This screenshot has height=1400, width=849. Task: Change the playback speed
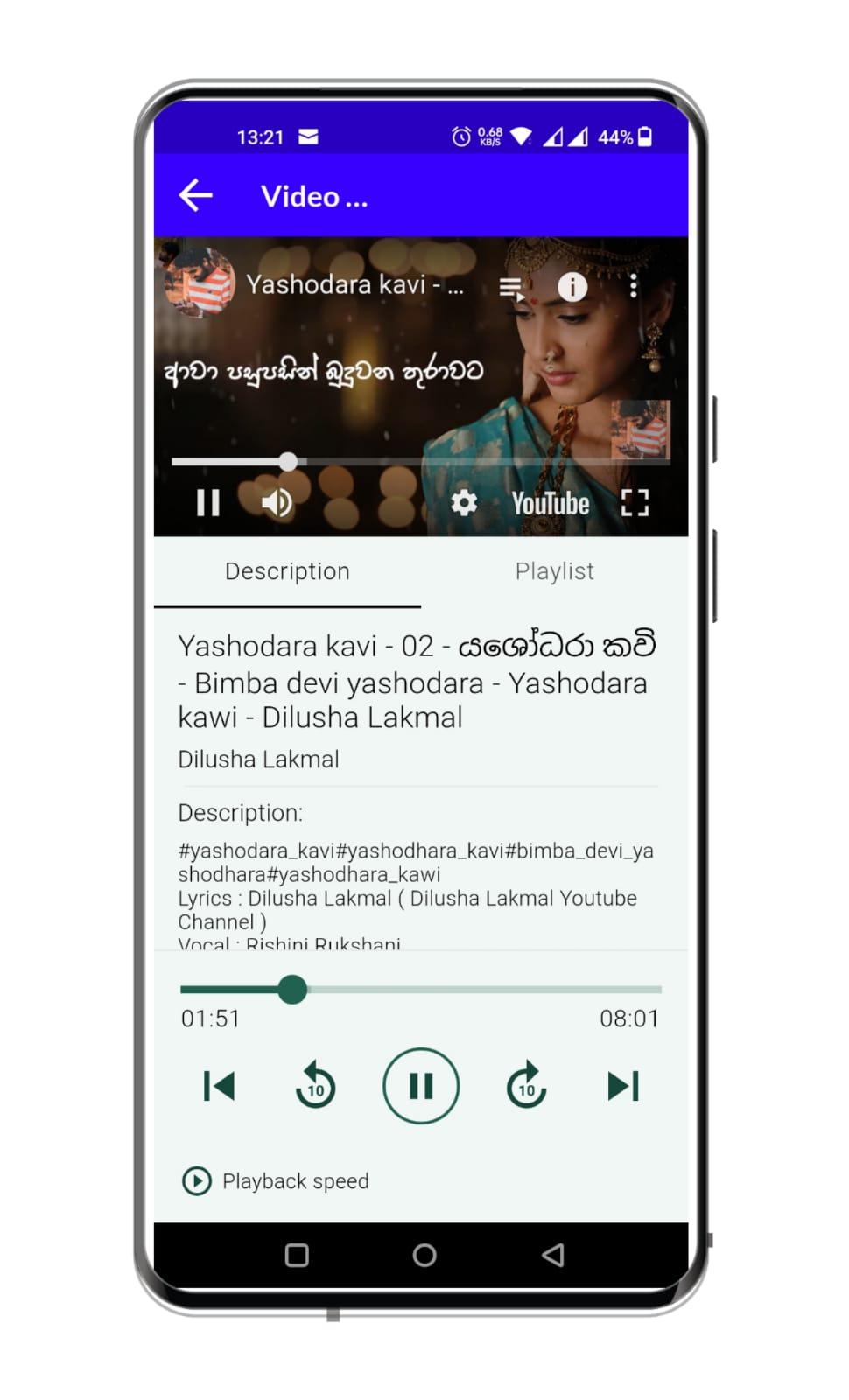click(x=276, y=1181)
